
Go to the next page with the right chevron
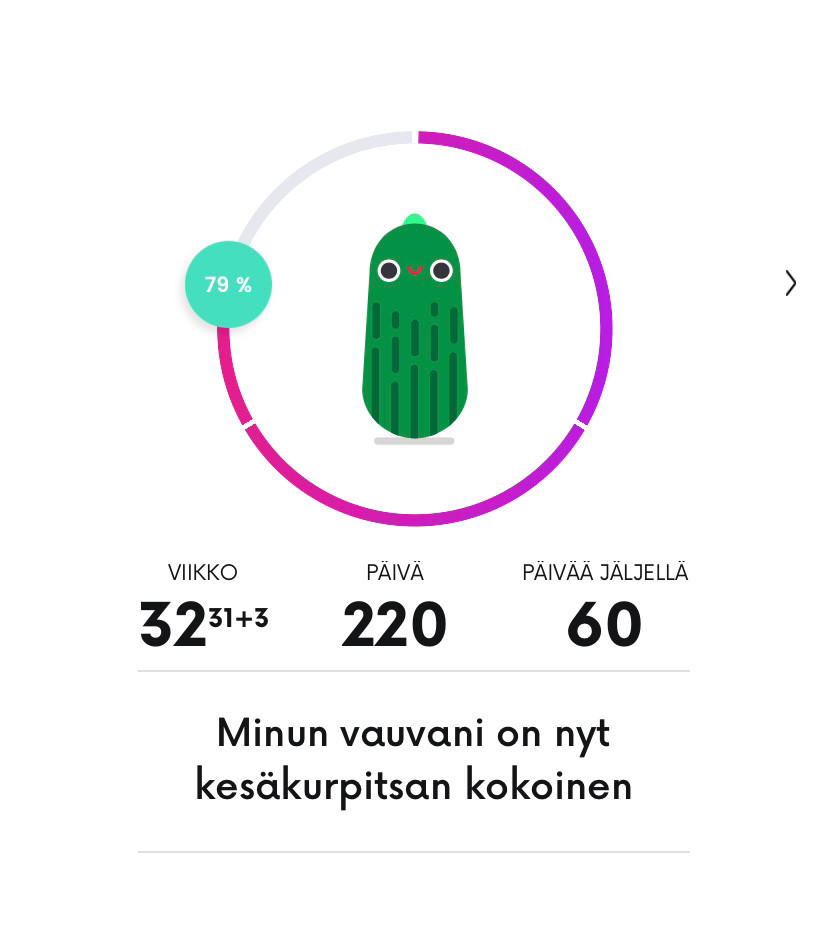click(x=790, y=283)
